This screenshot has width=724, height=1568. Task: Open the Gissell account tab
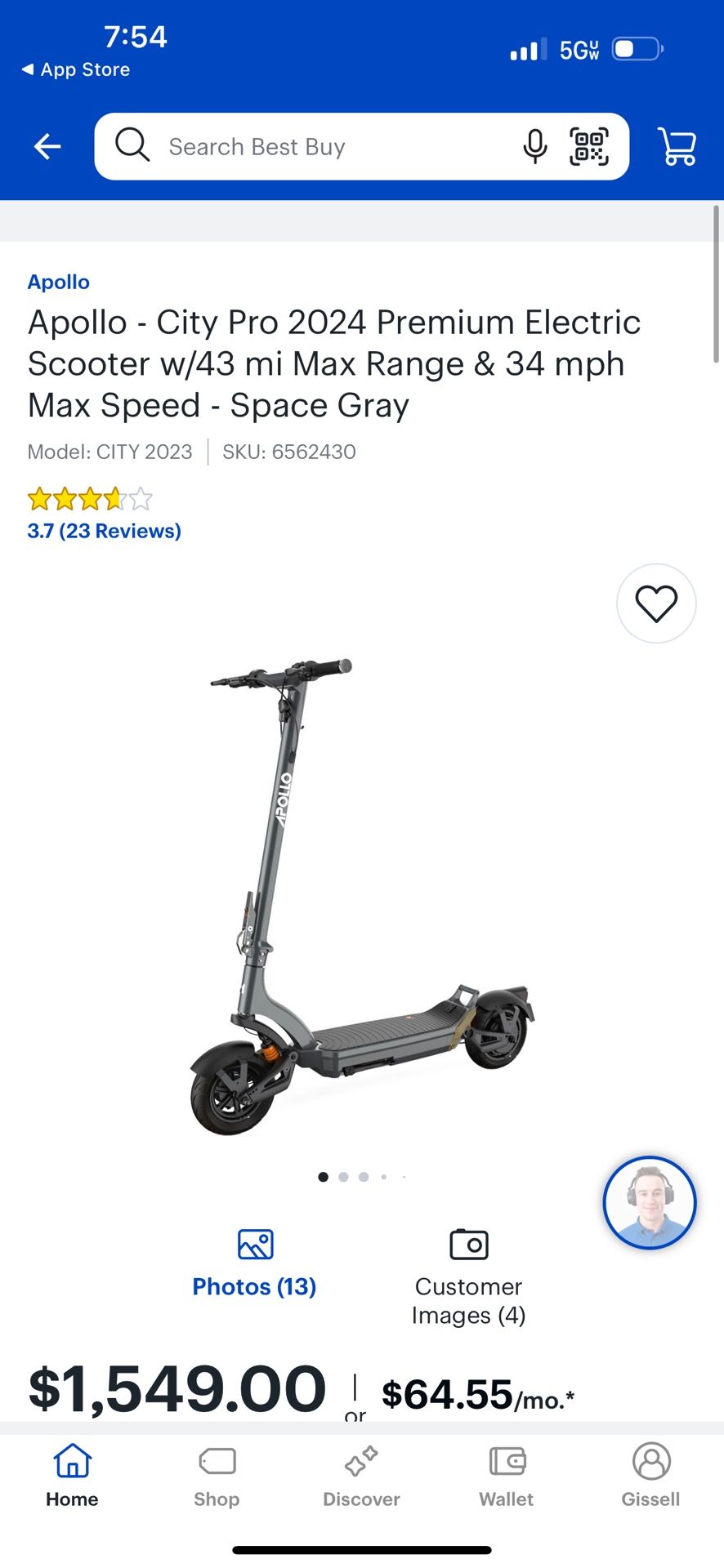coord(651,1476)
